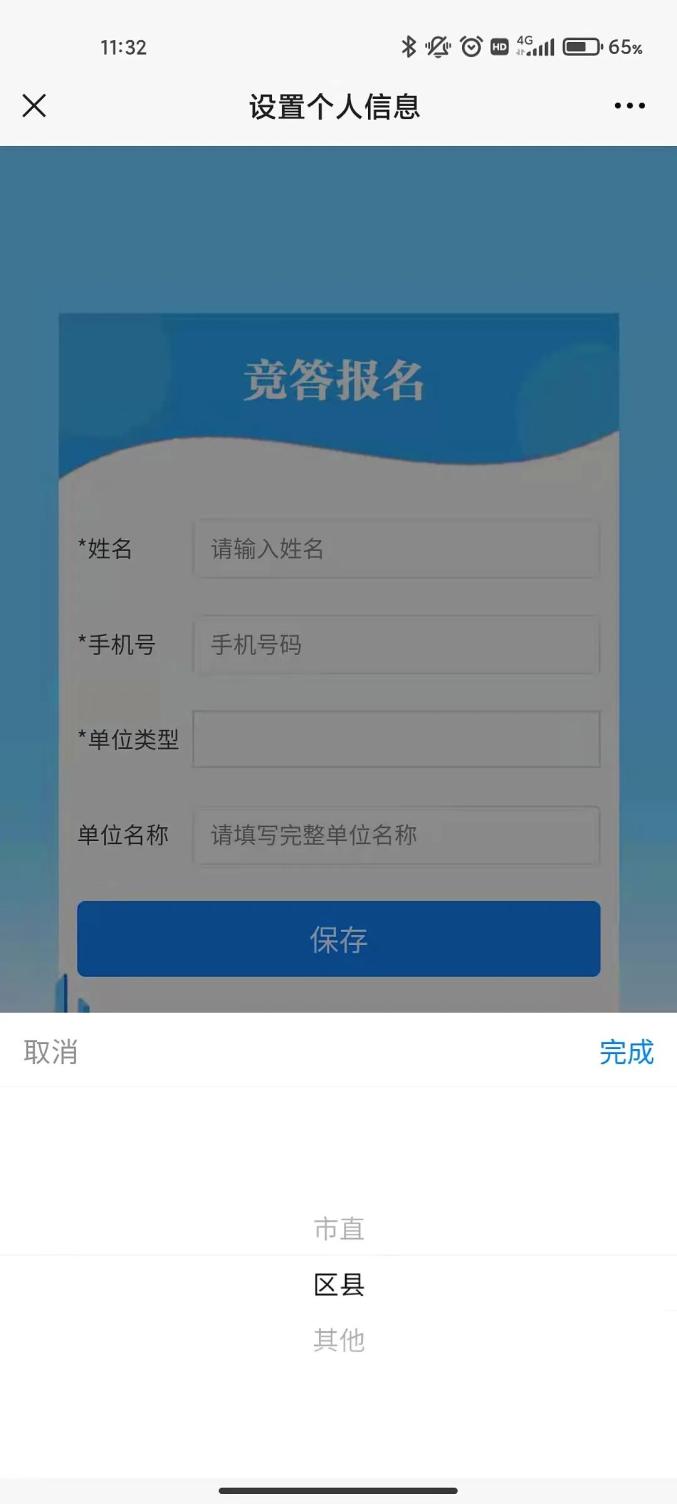
Task: Confirm the selection with 完成
Action: click(626, 1052)
